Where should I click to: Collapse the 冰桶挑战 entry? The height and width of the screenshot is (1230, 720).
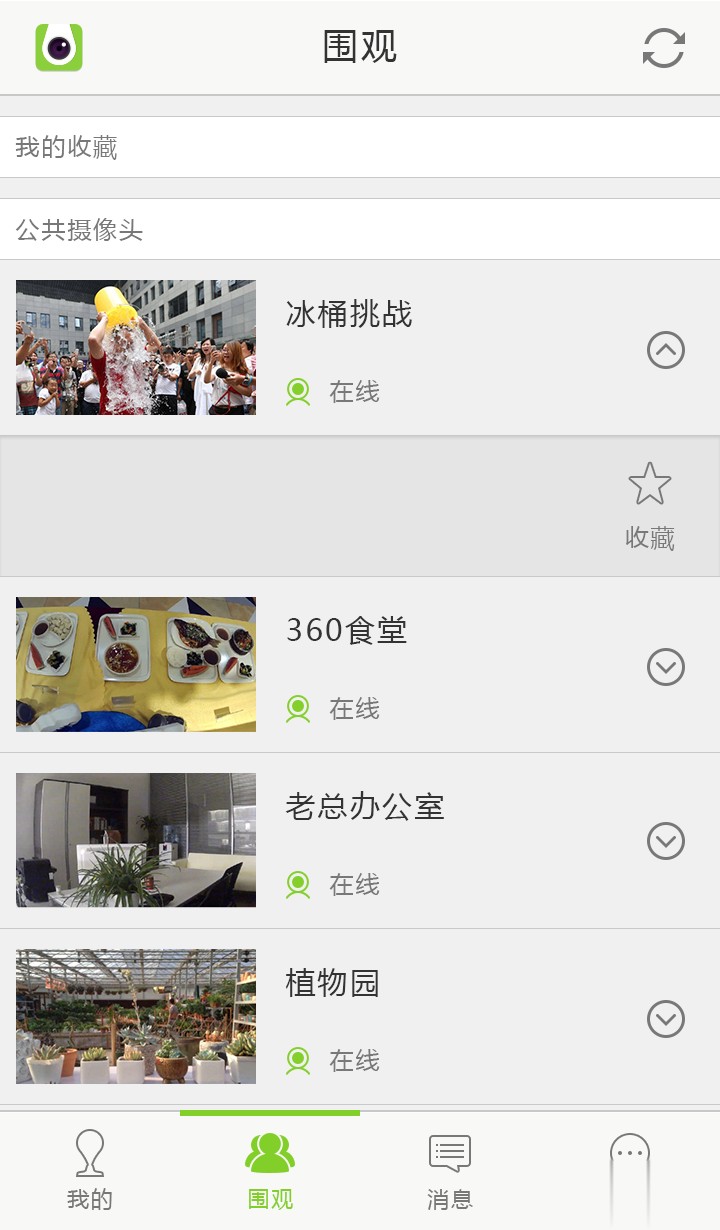665,350
